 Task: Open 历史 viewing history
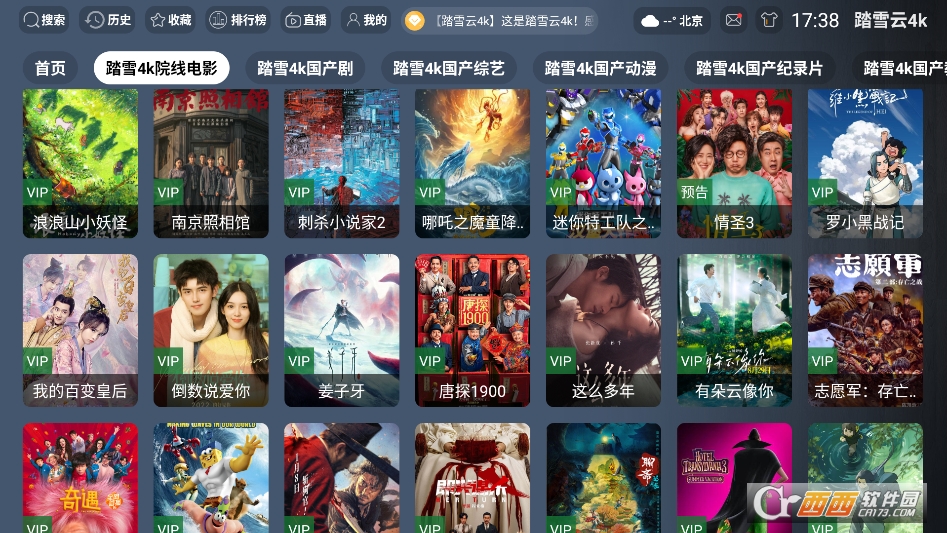pos(108,20)
